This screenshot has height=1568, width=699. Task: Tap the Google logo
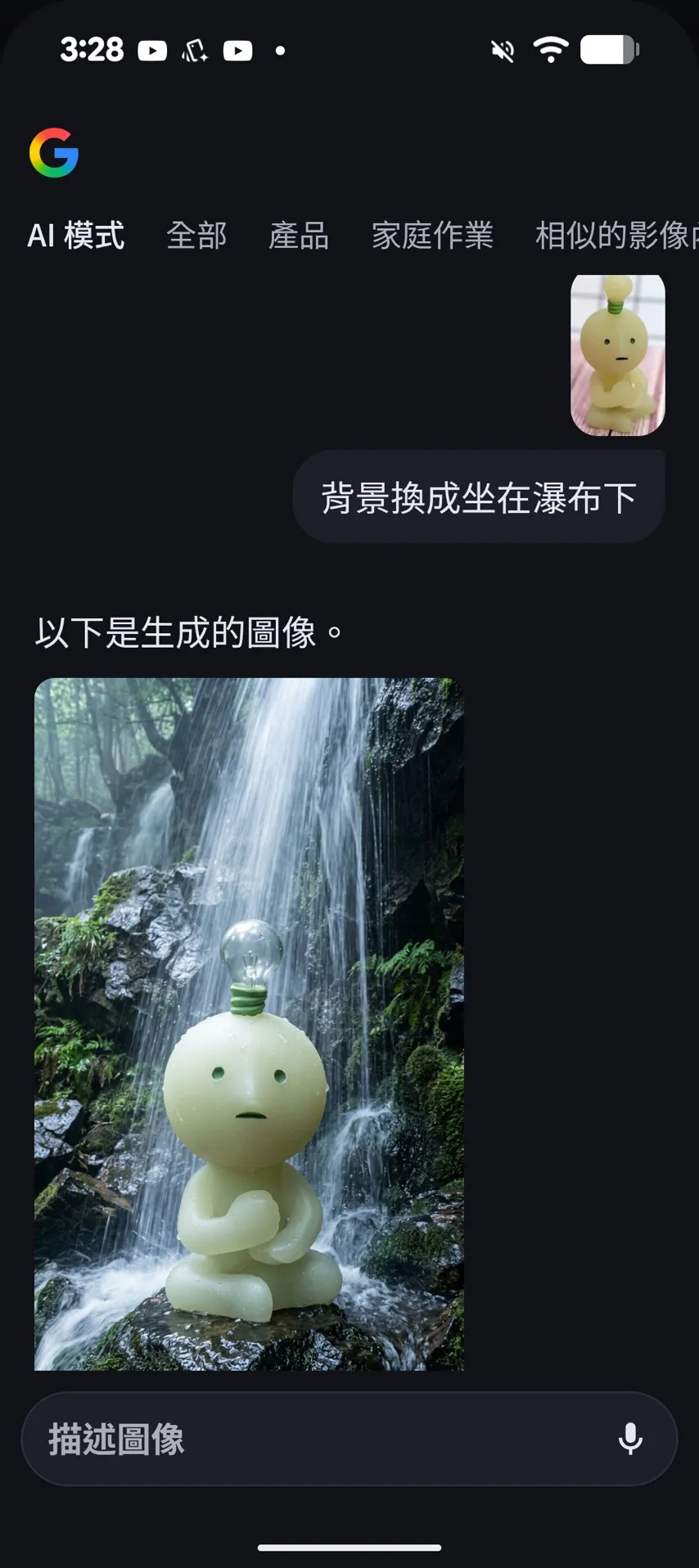[x=52, y=152]
